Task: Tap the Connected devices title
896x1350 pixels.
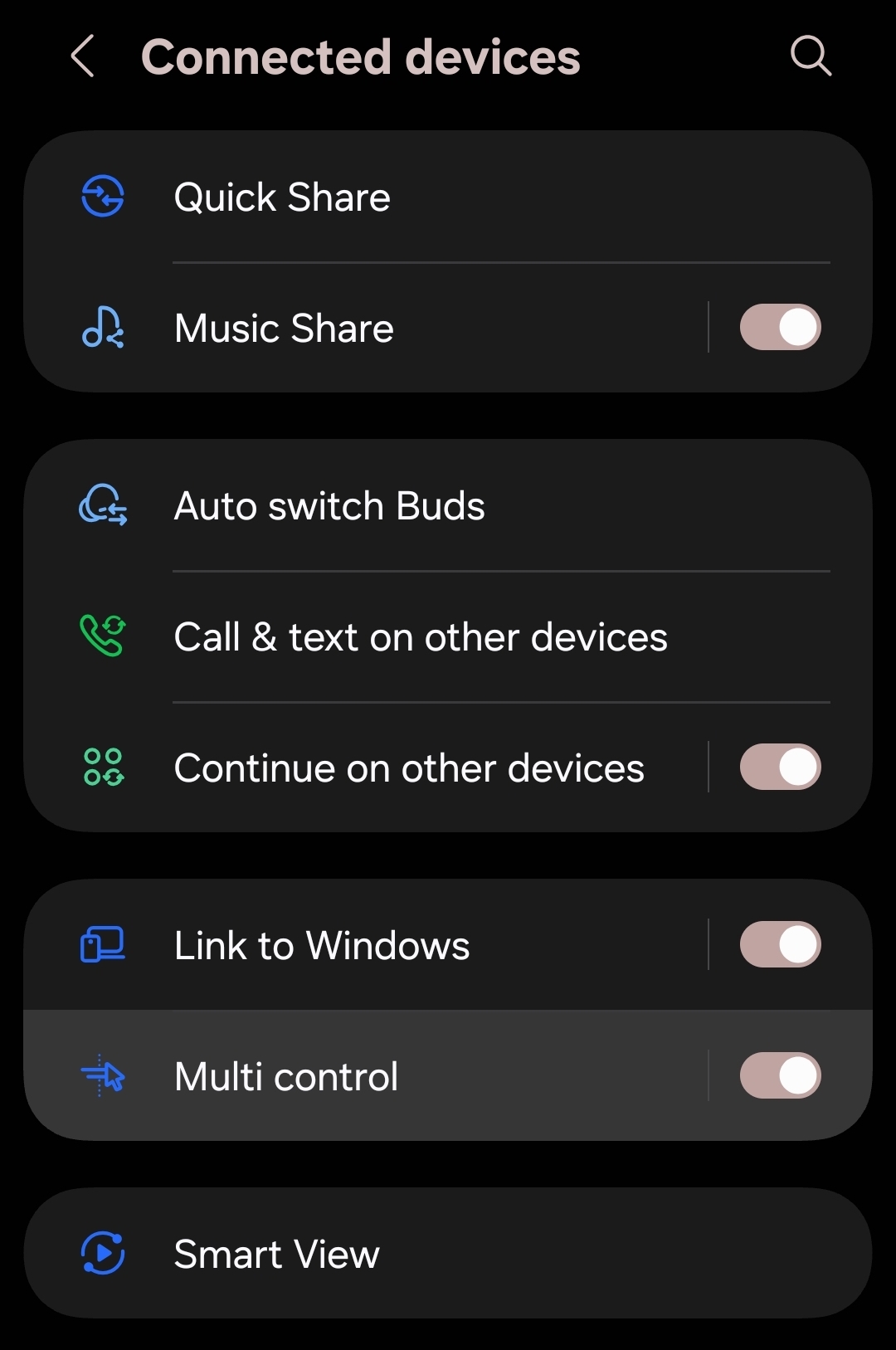Action: pyautogui.click(x=361, y=56)
